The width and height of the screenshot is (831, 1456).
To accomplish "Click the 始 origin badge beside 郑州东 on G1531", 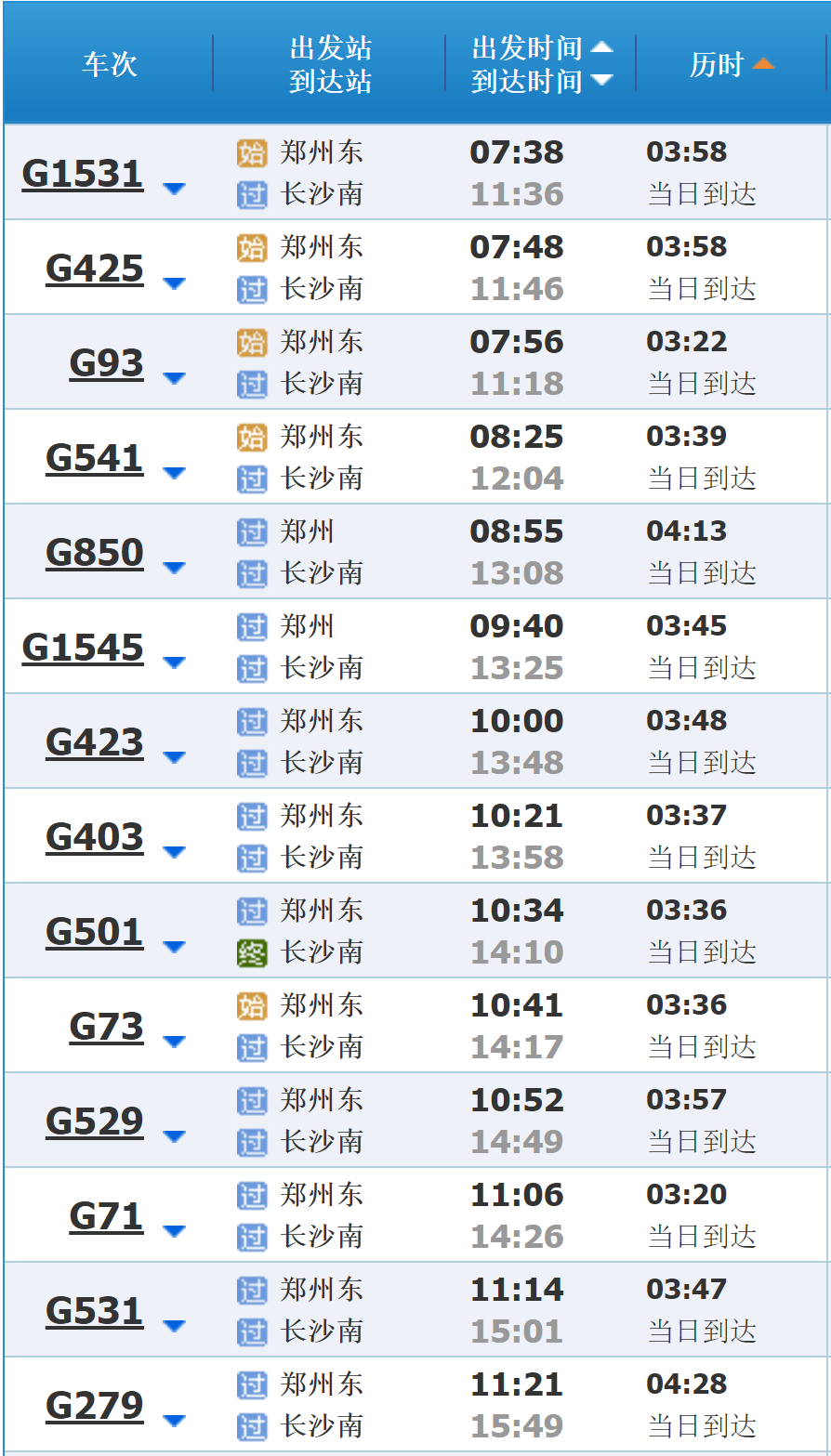I will (251, 152).
